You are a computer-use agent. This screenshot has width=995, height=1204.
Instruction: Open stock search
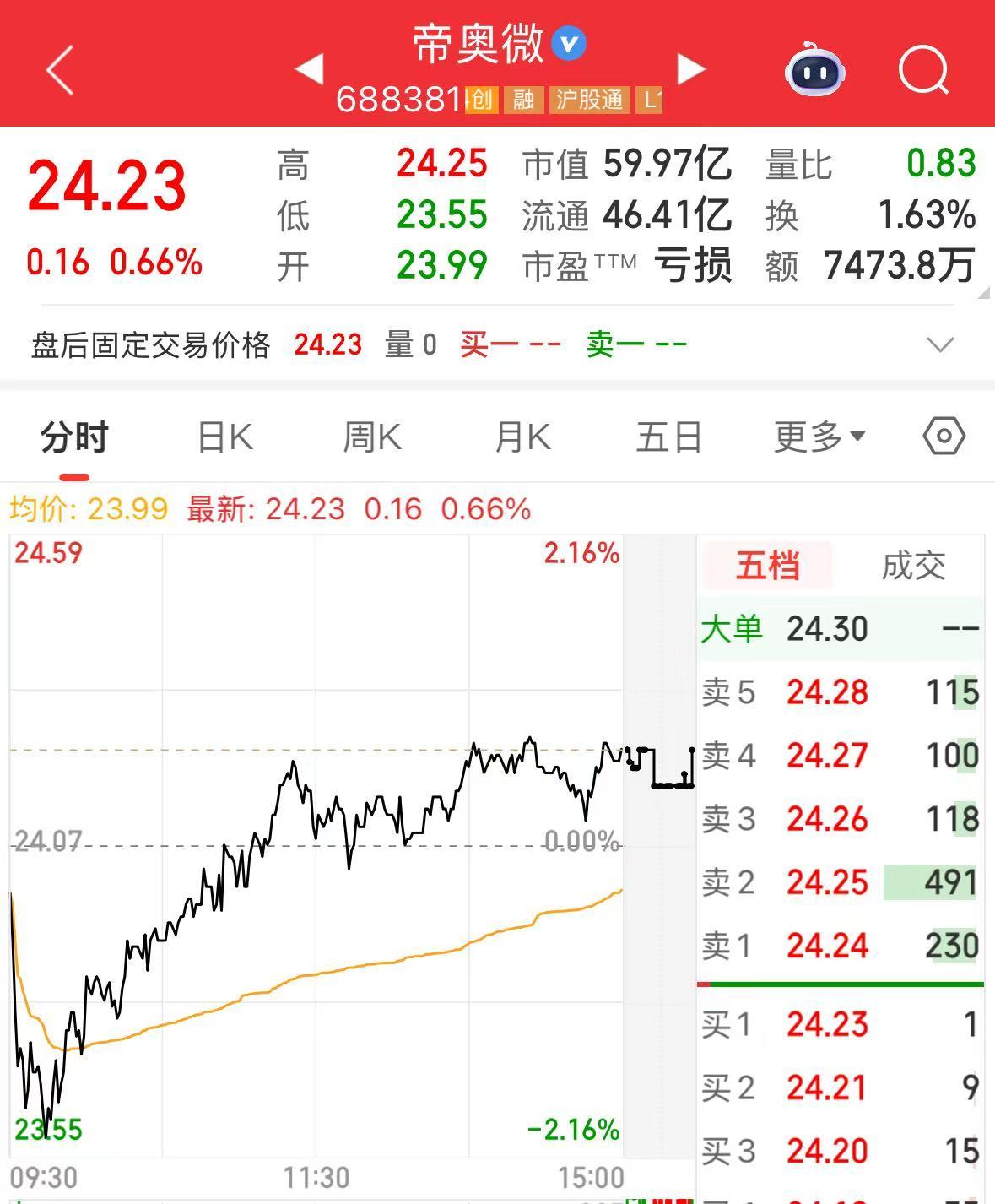click(923, 69)
